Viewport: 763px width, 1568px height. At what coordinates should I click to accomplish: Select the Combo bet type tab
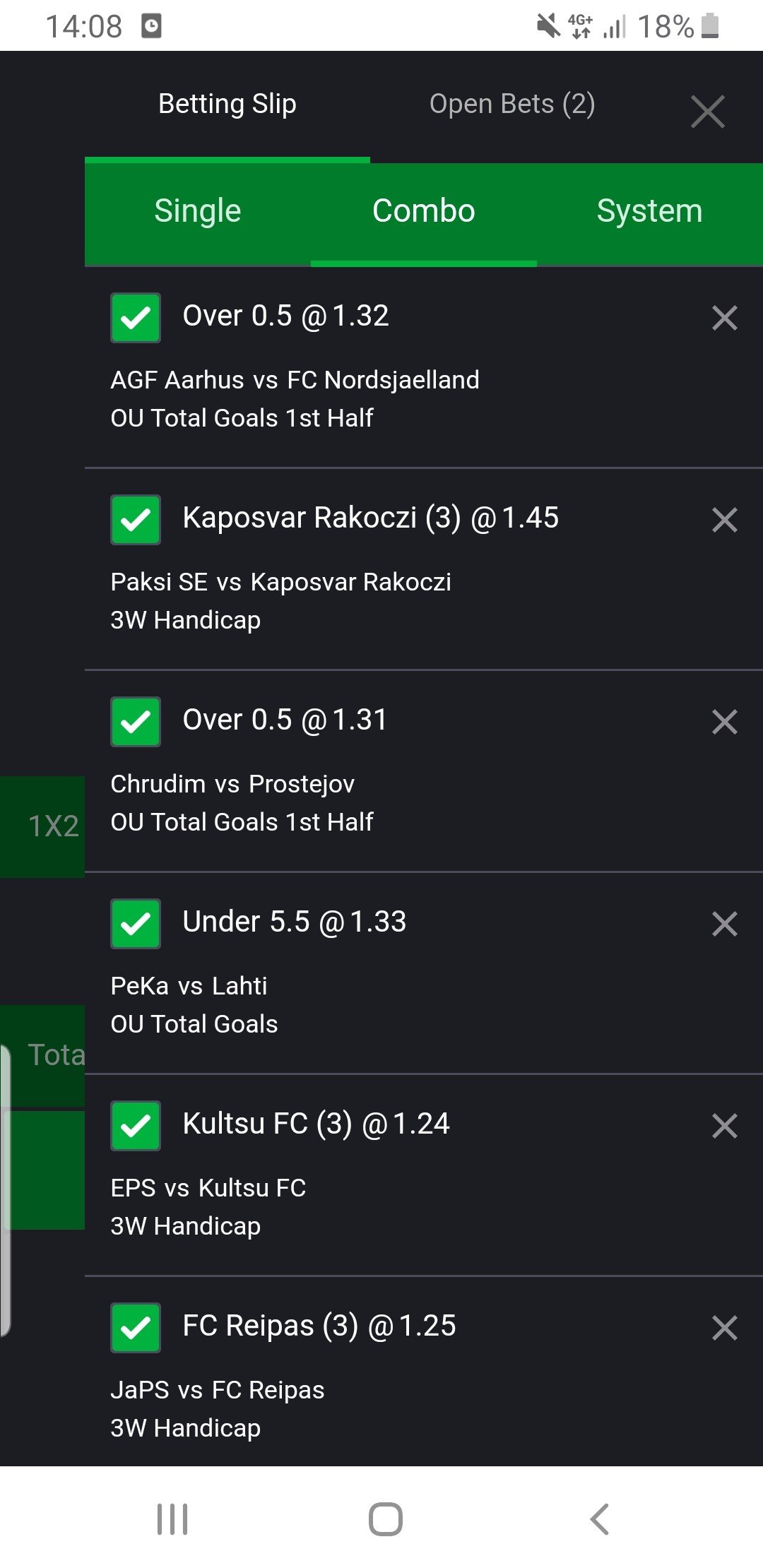point(424,211)
